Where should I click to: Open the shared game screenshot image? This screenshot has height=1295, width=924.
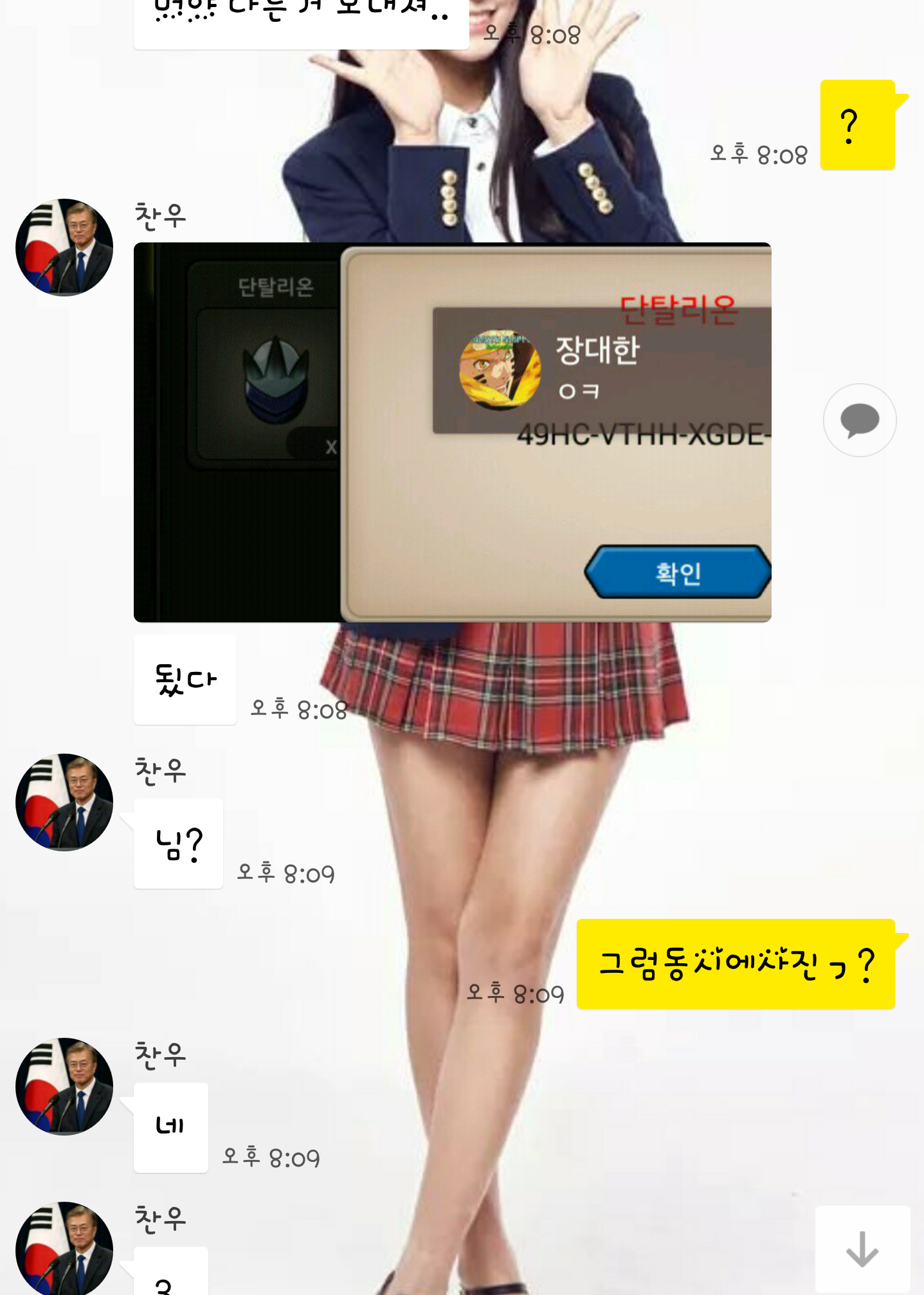(x=452, y=432)
